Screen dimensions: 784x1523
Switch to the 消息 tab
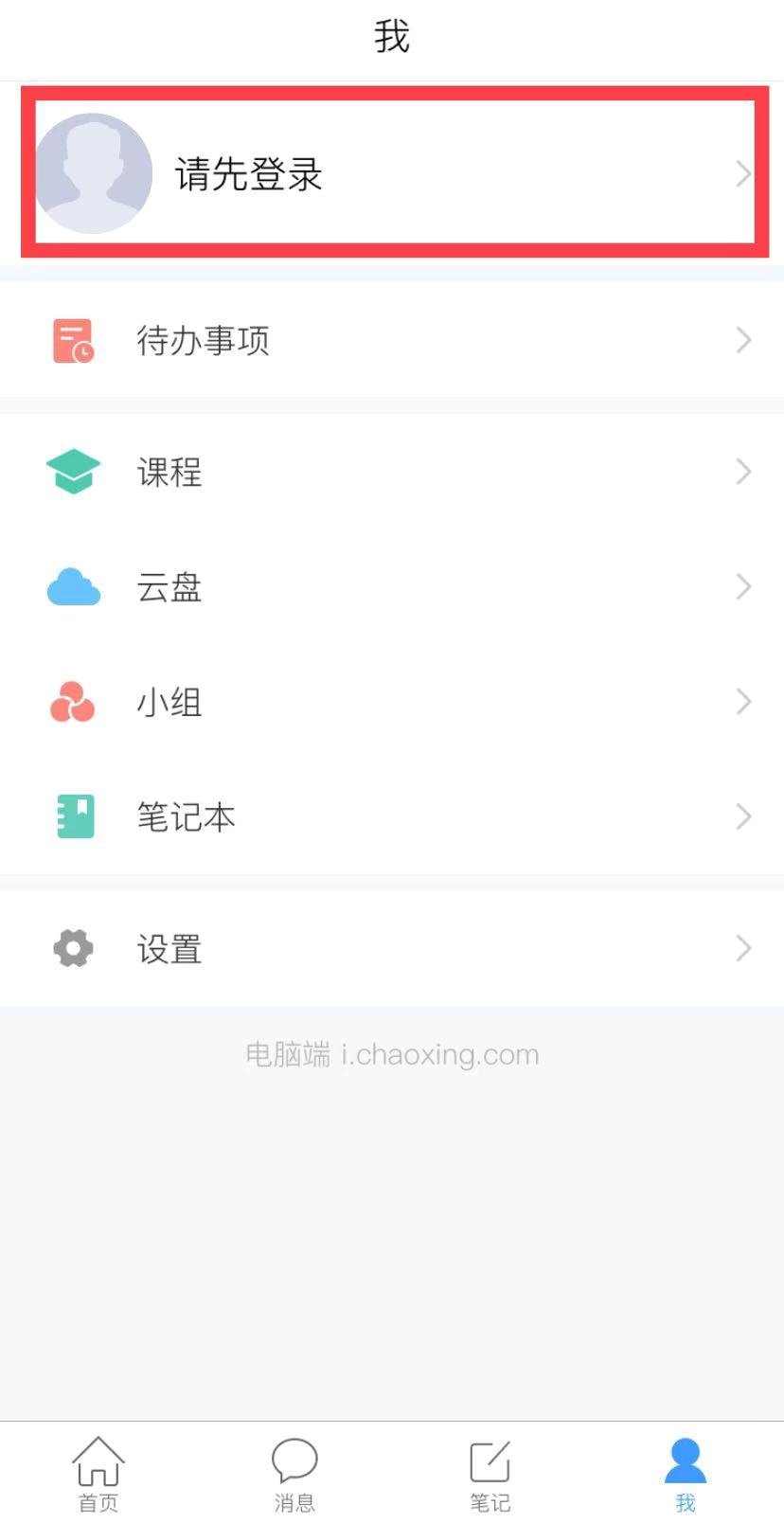click(x=294, y=1473)
